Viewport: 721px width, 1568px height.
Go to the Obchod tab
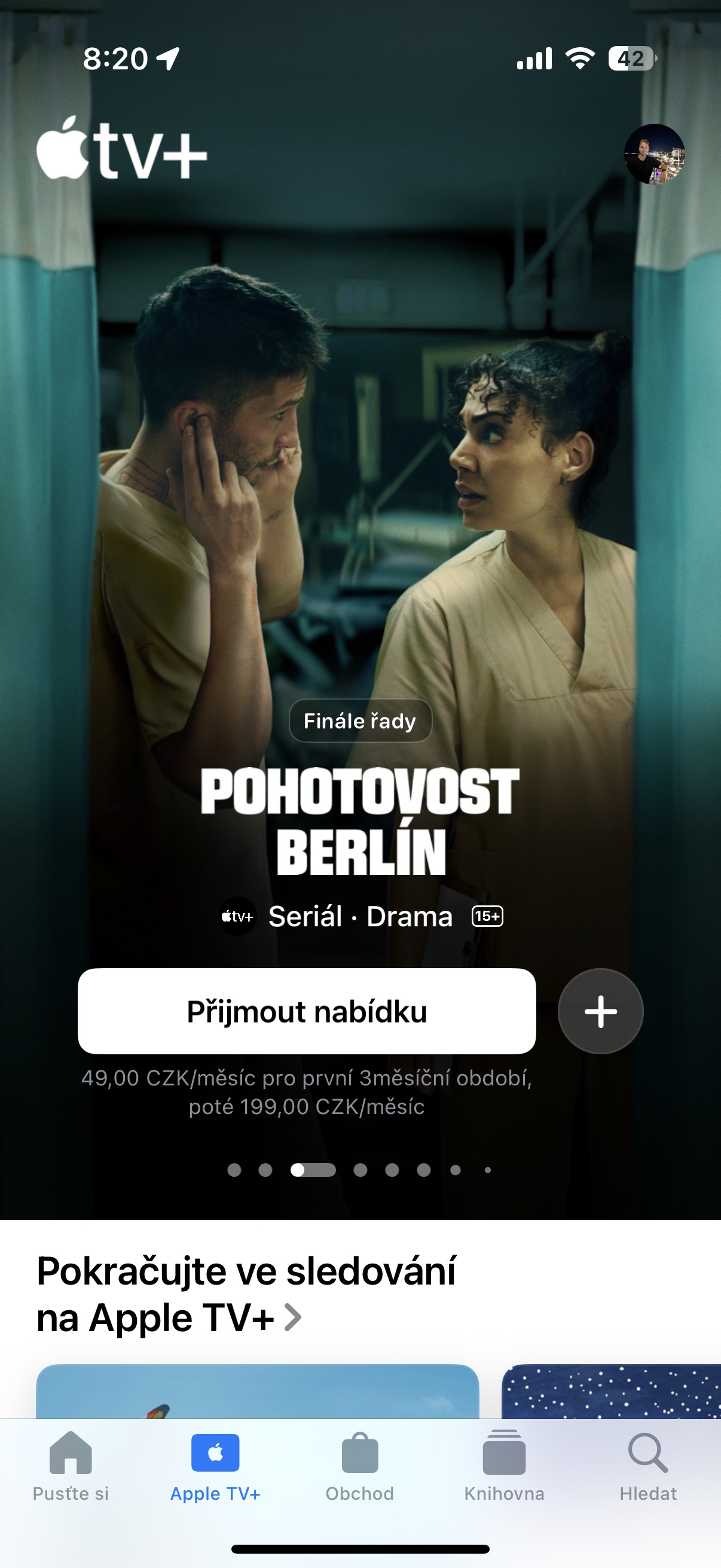tap(359, 1467)
